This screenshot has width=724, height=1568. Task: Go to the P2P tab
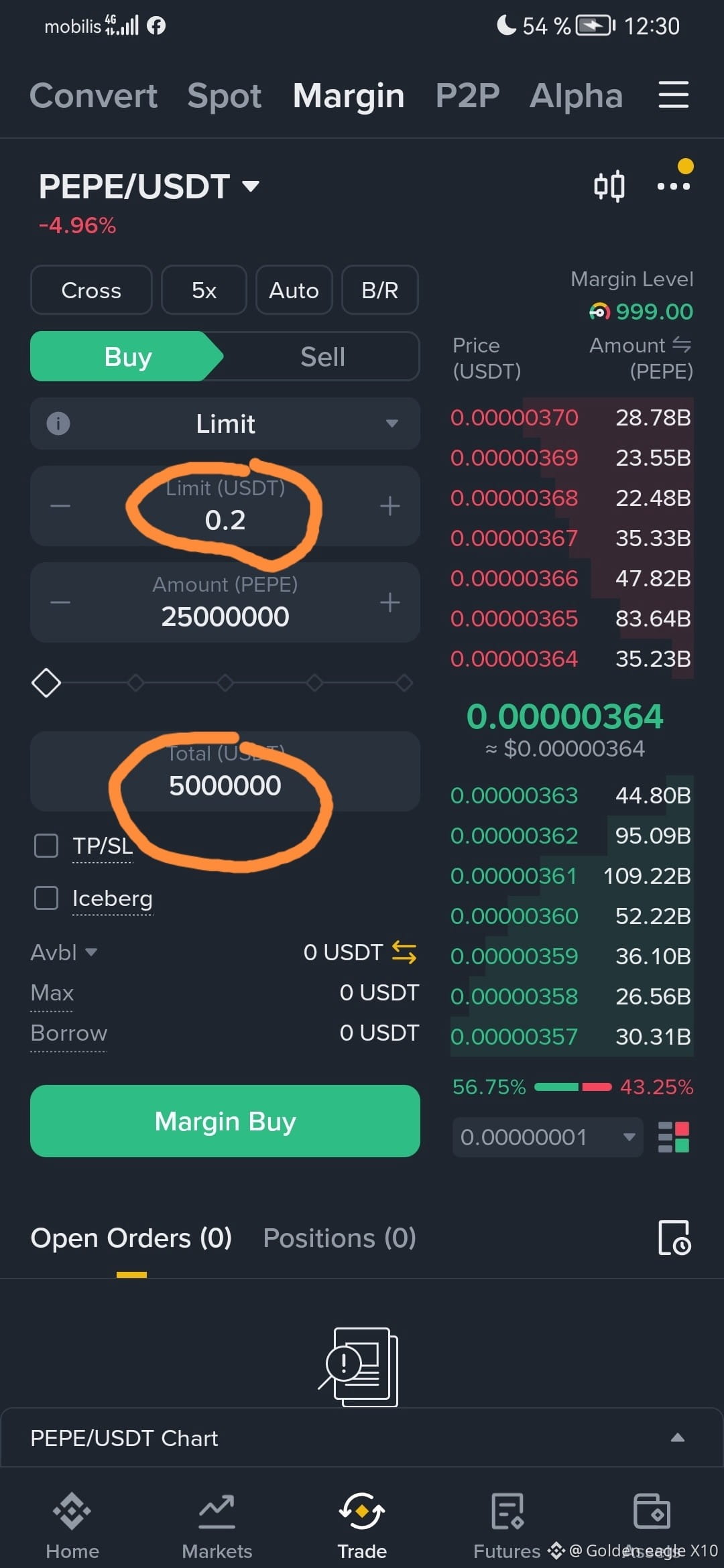pos(467,96)
